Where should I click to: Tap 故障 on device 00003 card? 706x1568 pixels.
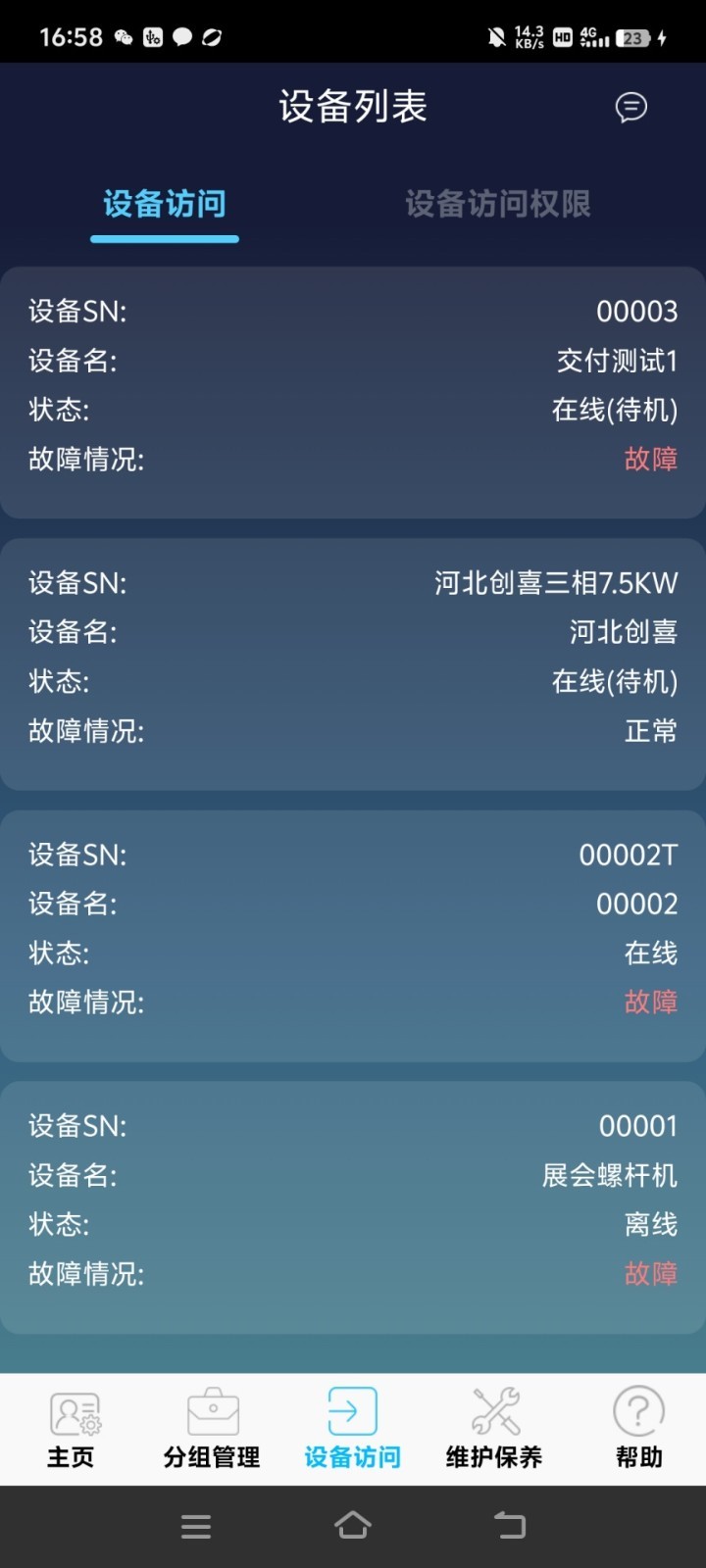tap(650, 459)
